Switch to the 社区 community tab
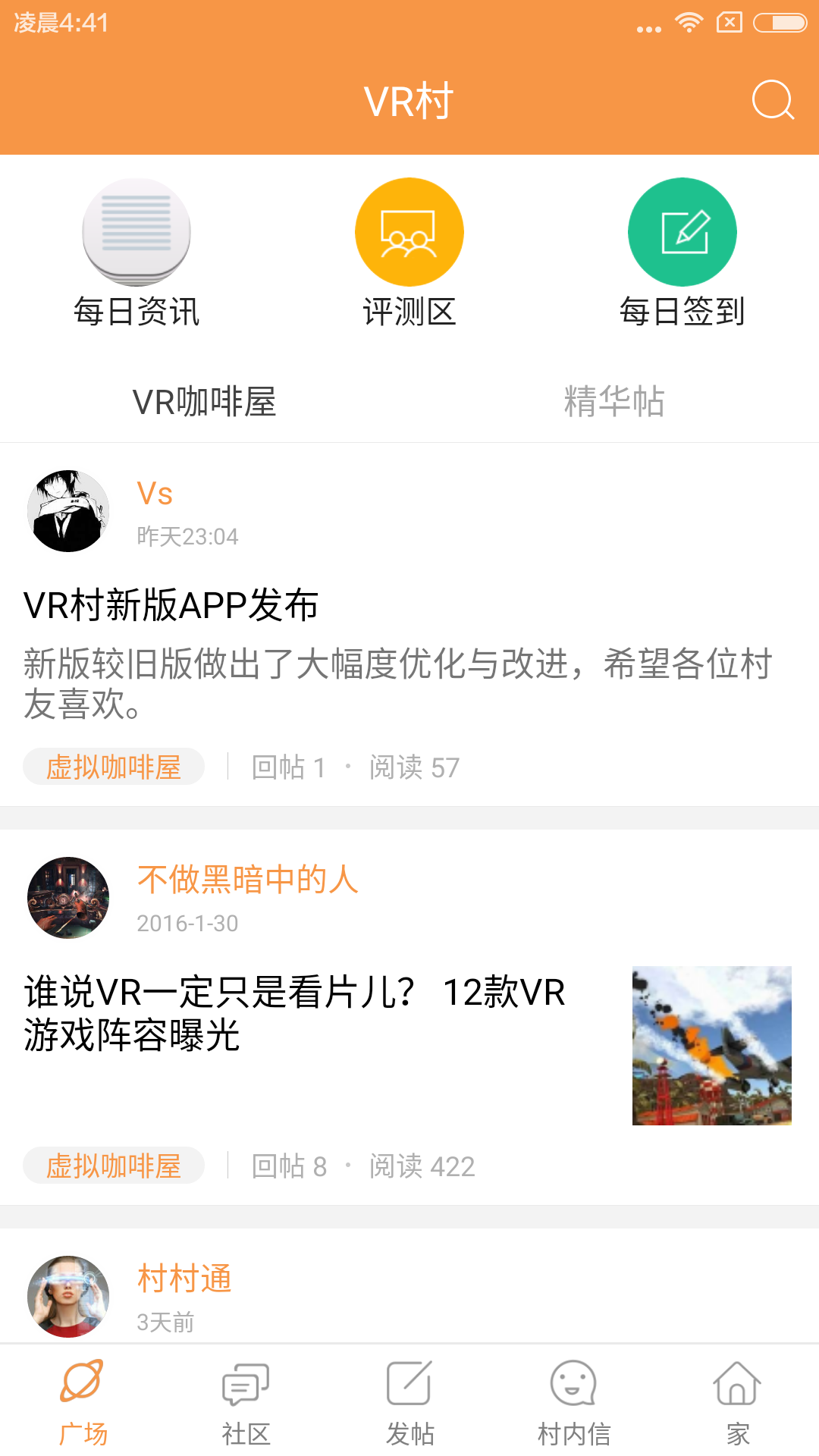 coord(246,1401)
